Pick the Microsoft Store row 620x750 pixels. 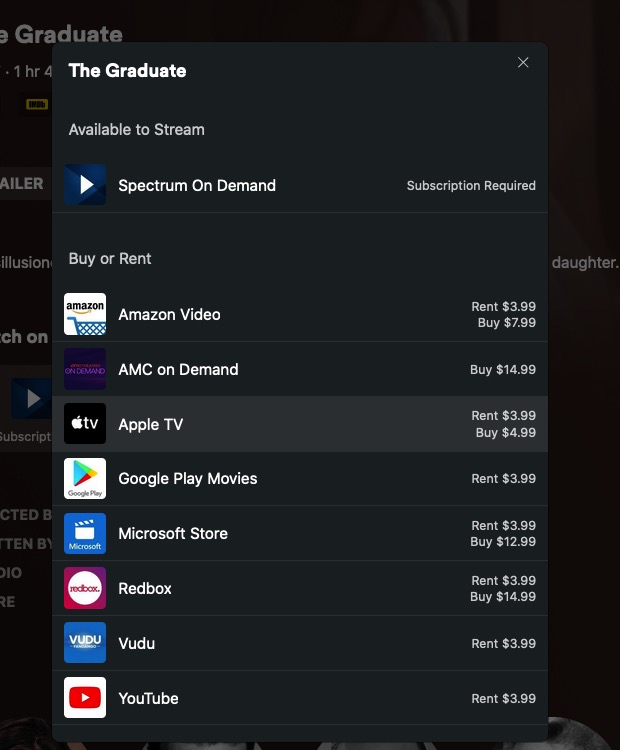299,534
